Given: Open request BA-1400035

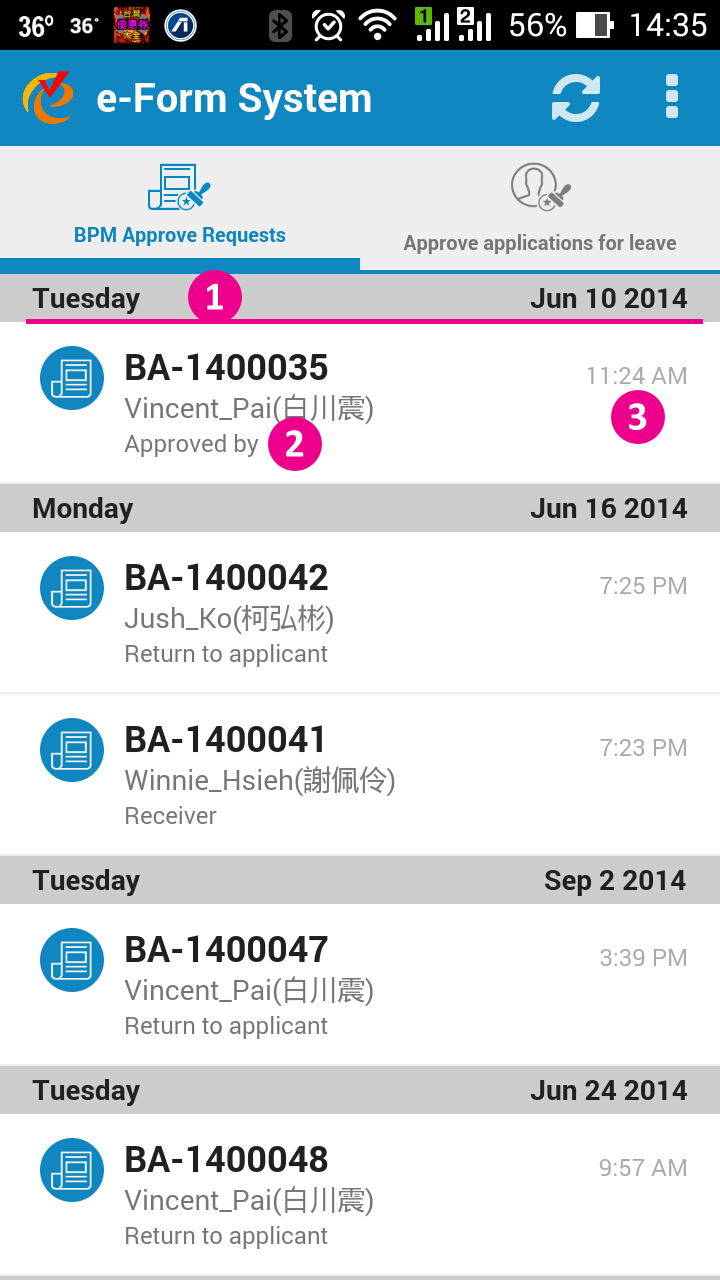Looking at the screenshot, I should (x=360, y=402).
